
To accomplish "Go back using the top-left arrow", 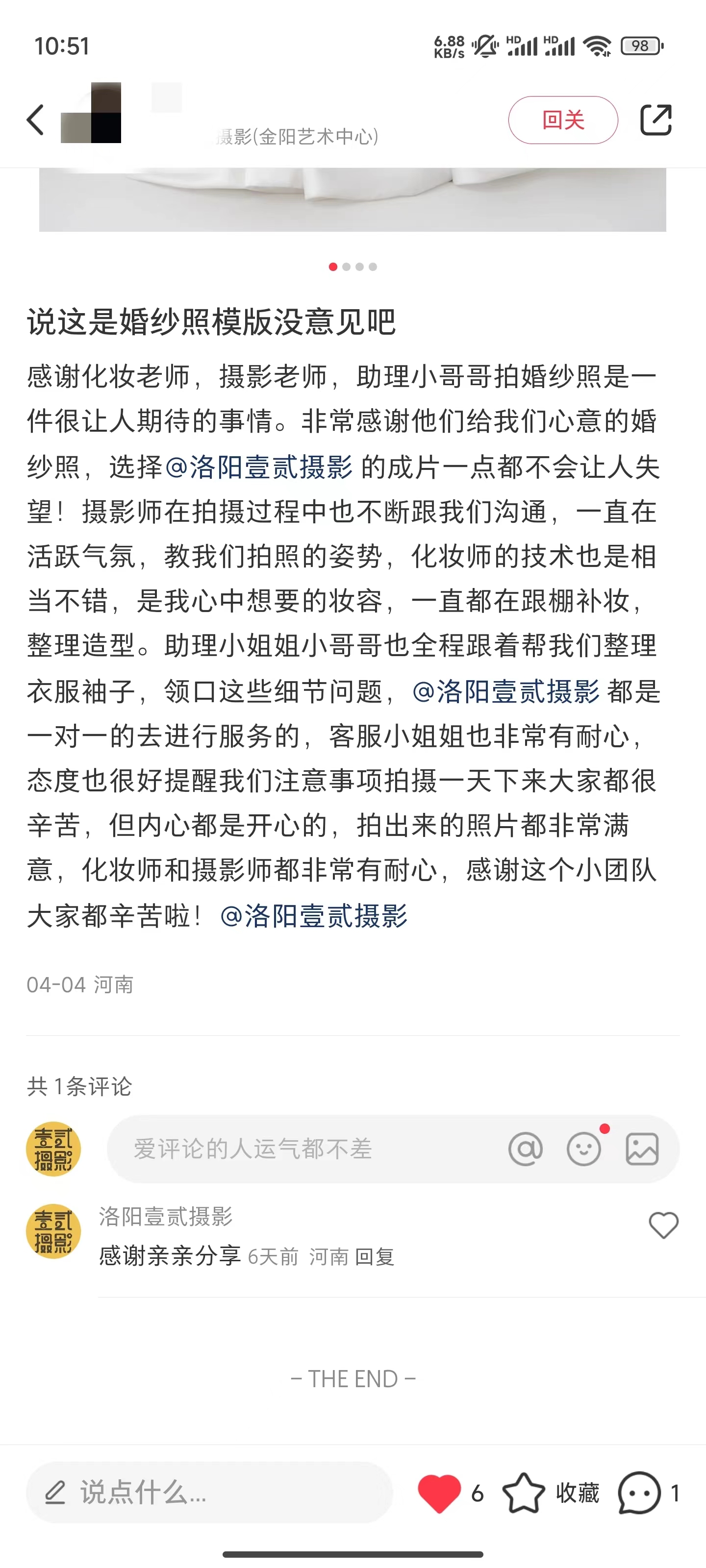I will (36, 119).
